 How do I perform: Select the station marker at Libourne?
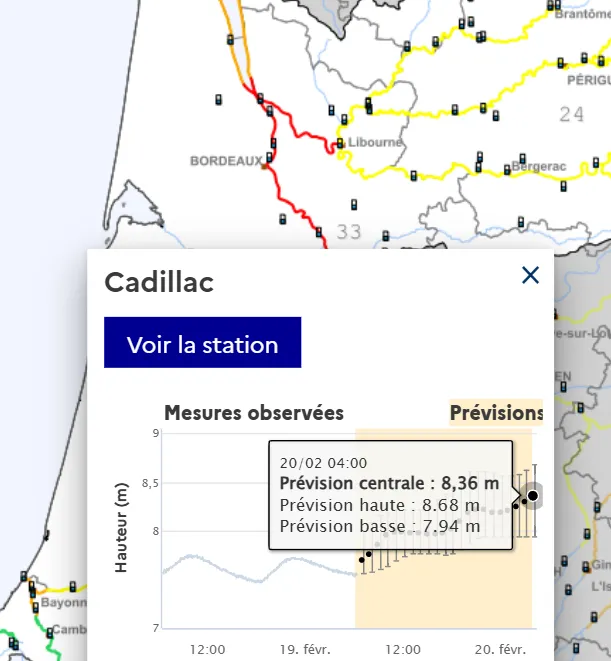click(340, 143)
